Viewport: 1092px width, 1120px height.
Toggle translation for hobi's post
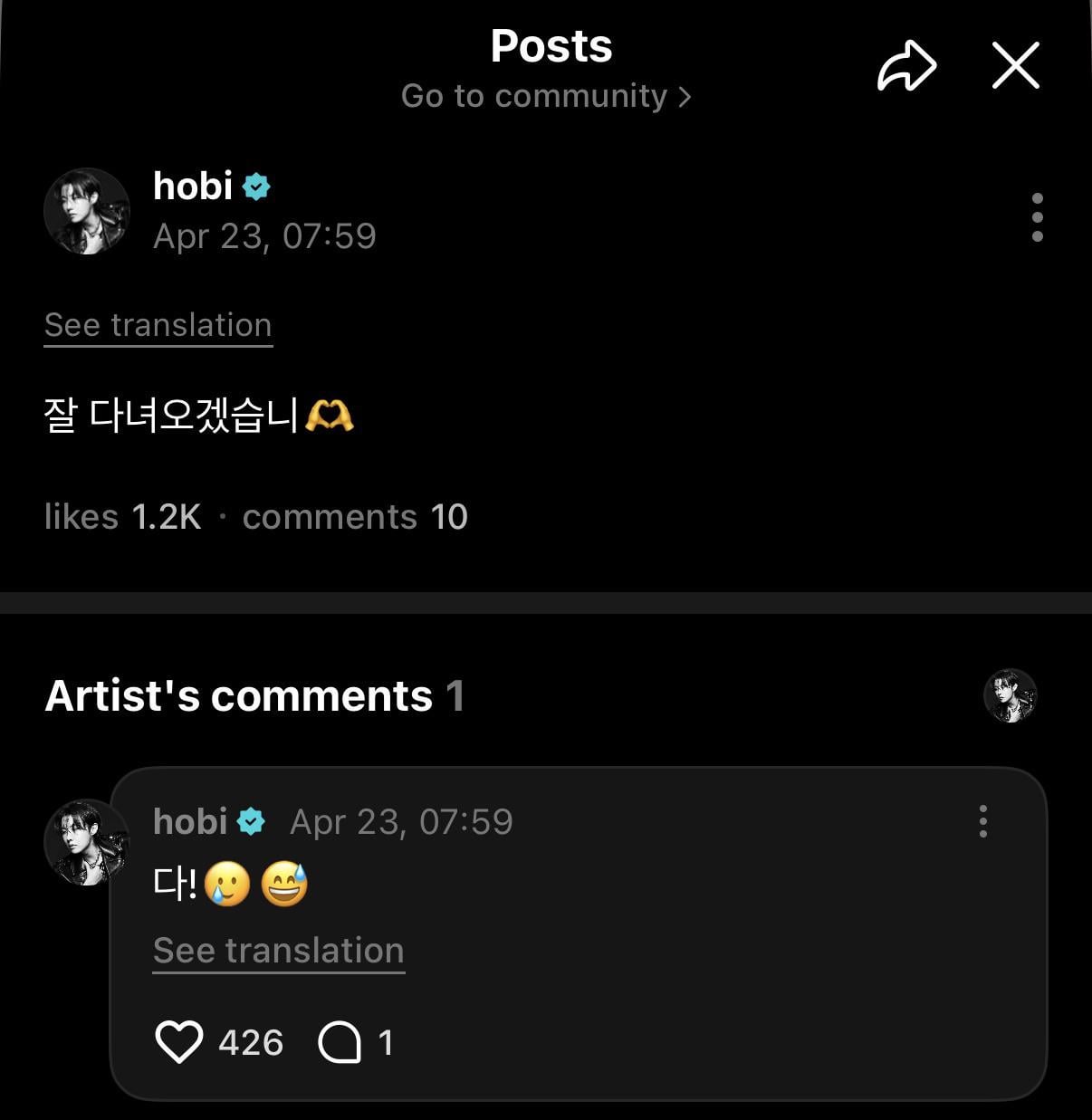(x=158, y=324)
